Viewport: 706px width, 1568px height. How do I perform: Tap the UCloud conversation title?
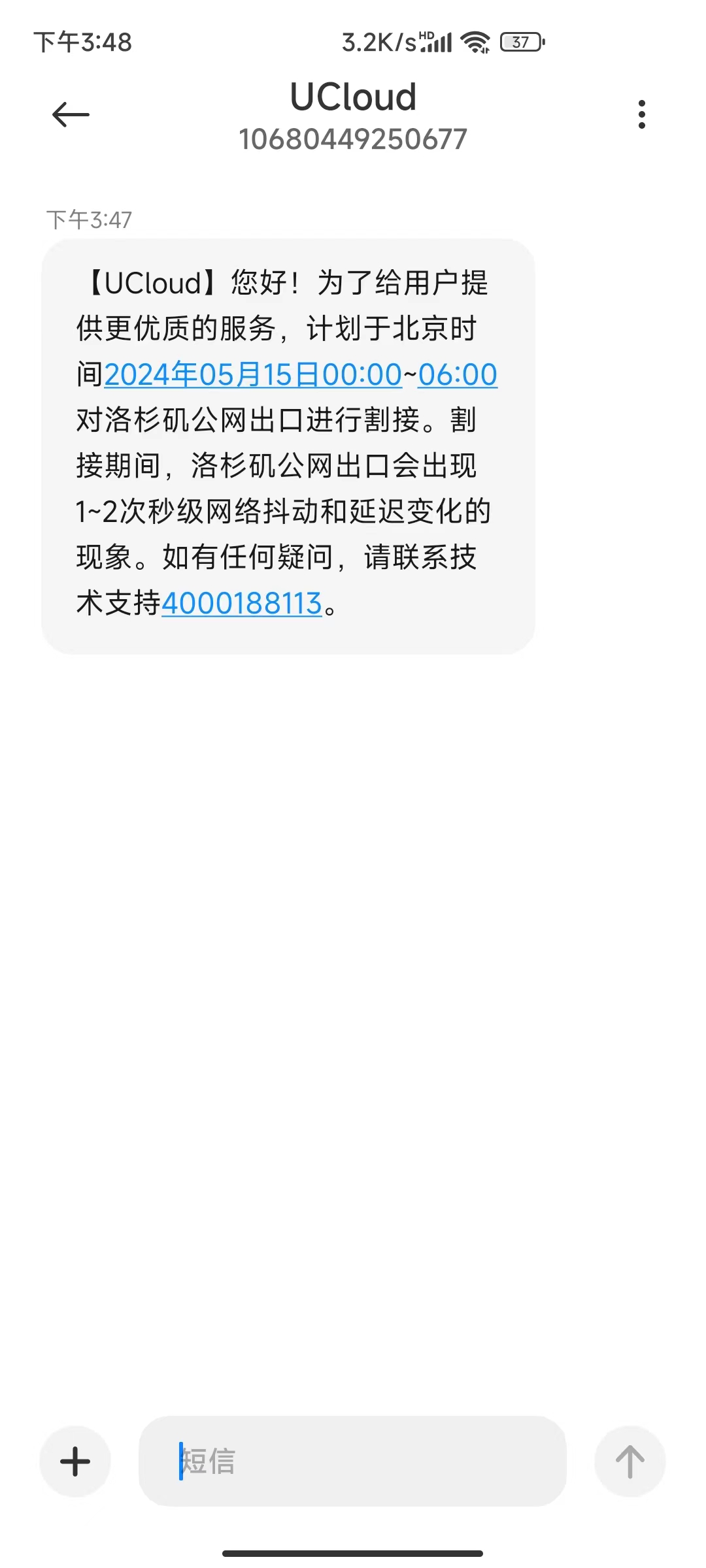click(x=353, y=97)
